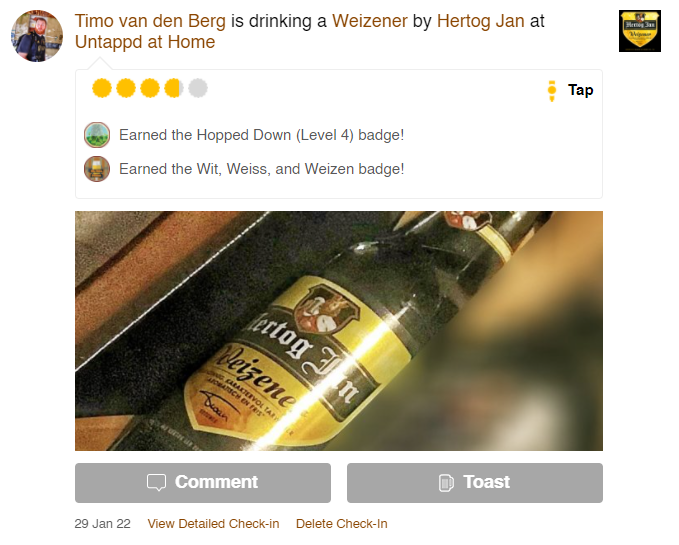679x545 pixels.
Task: View Detailed Check-in
Action: (x=213, y=524)
